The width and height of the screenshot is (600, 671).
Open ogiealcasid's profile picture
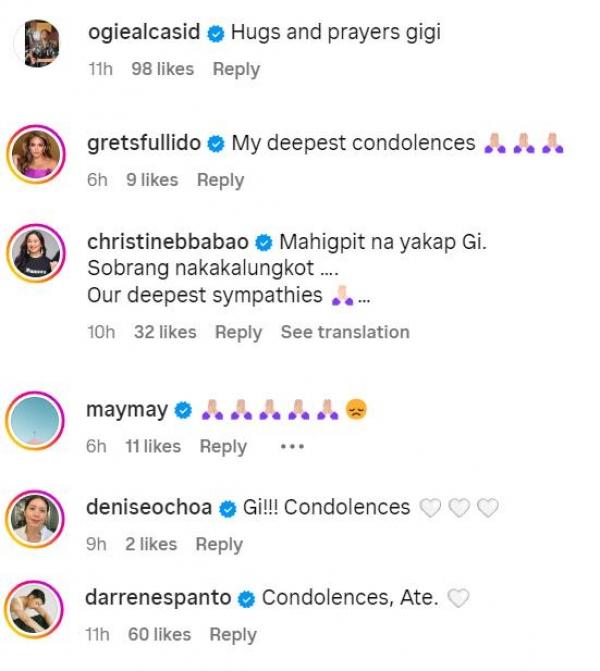point(41,44)
